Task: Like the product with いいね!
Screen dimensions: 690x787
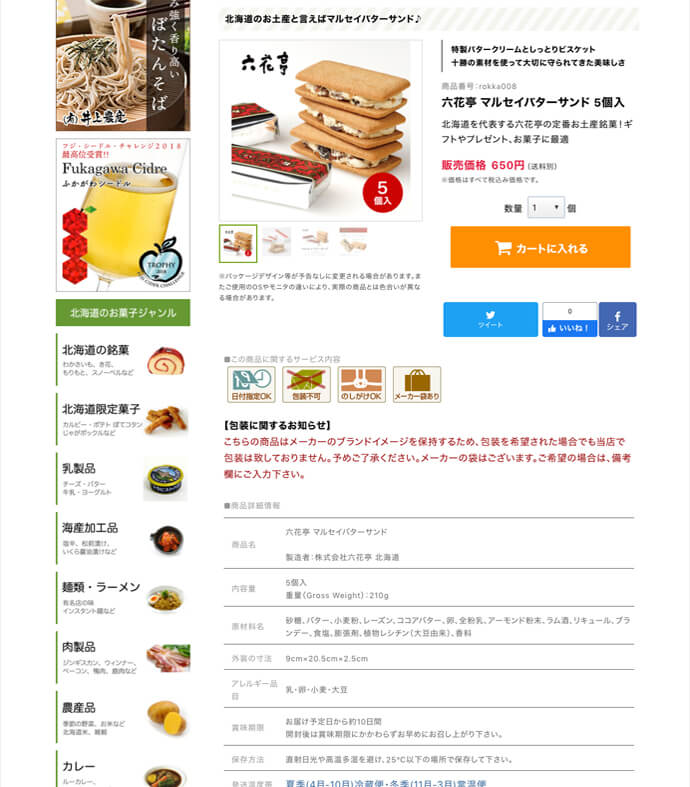Action: pos(569,327)
